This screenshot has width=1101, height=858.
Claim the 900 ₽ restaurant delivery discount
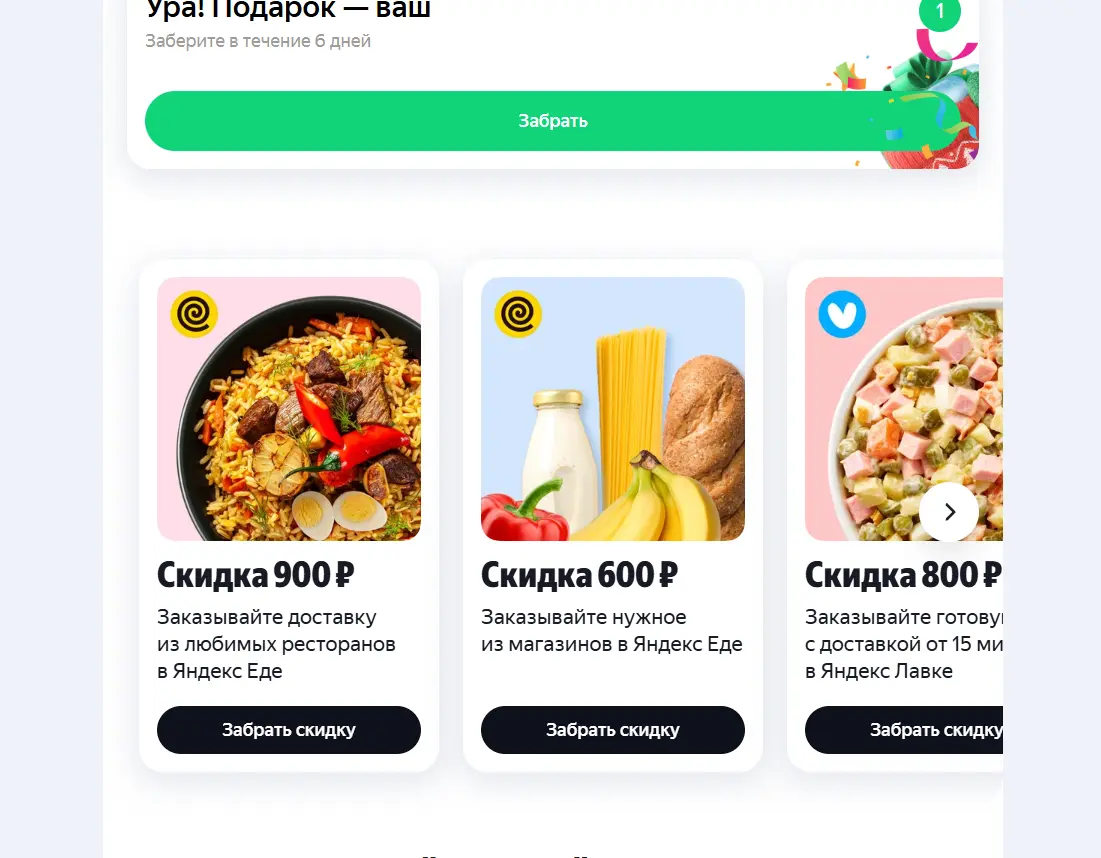(x=289, y=730)
